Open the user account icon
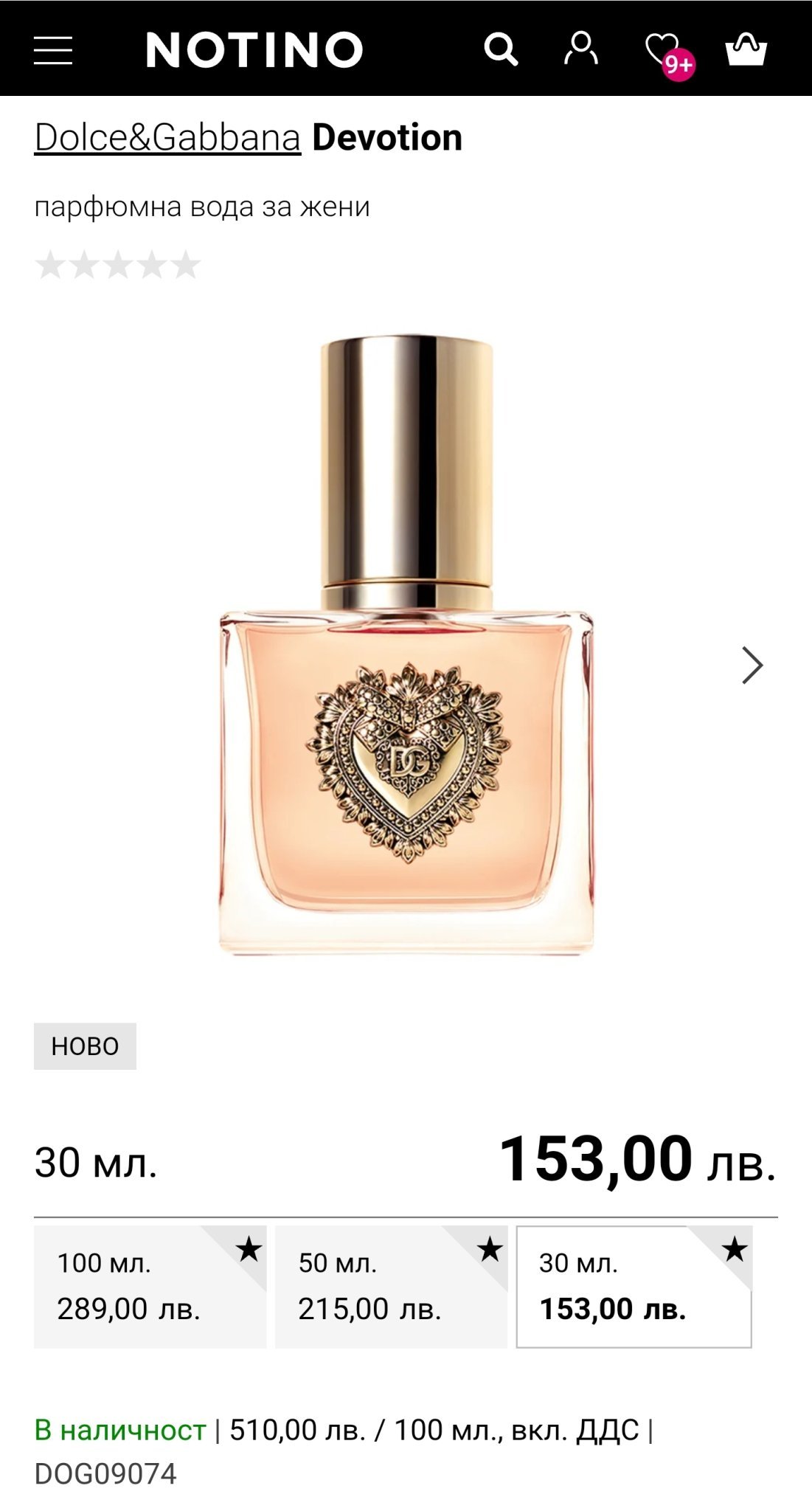The image size is (812, 1511). 581,49
